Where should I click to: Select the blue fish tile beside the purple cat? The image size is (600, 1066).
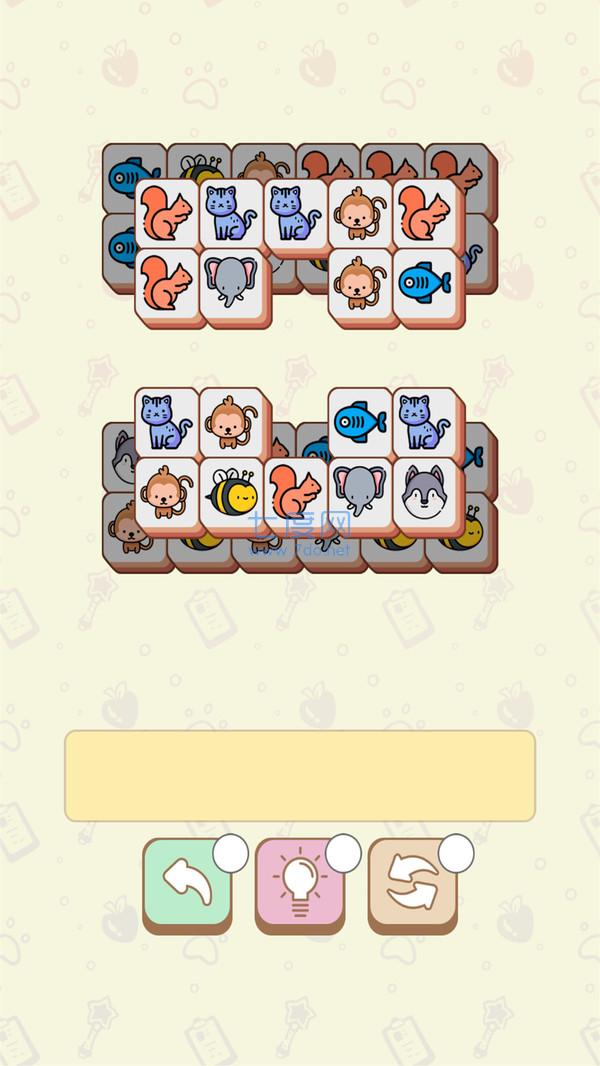point(361,421)
